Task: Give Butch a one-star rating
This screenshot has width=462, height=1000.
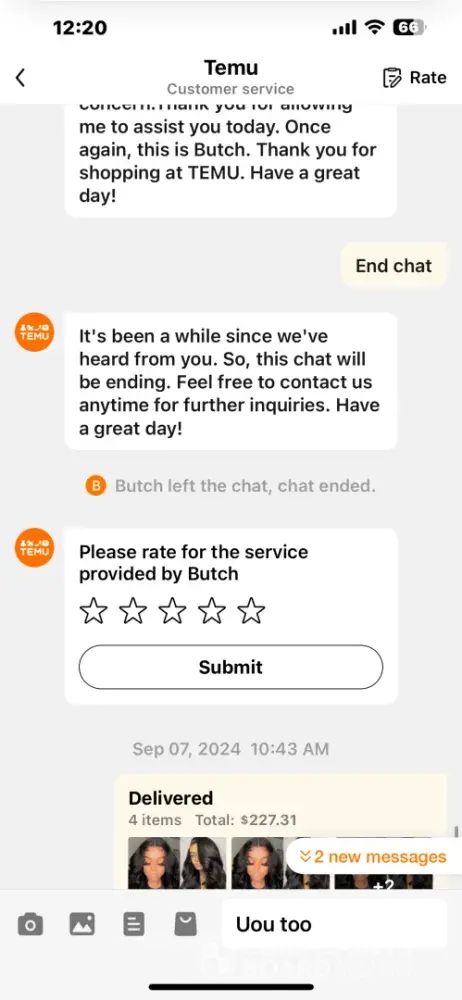Action: pos(93,611)
